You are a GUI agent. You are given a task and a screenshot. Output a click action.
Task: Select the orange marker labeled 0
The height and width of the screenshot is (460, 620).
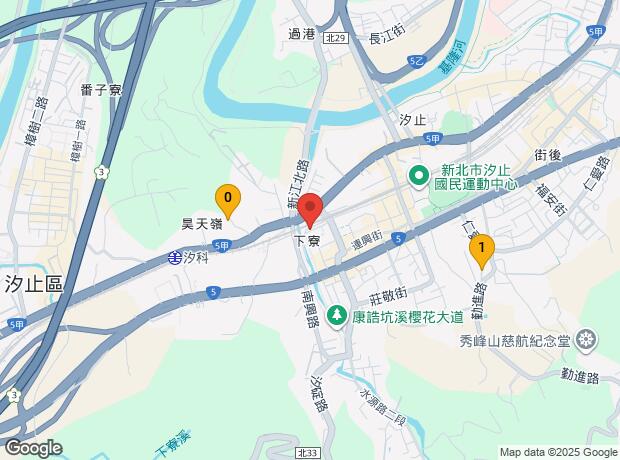[228, 199]
